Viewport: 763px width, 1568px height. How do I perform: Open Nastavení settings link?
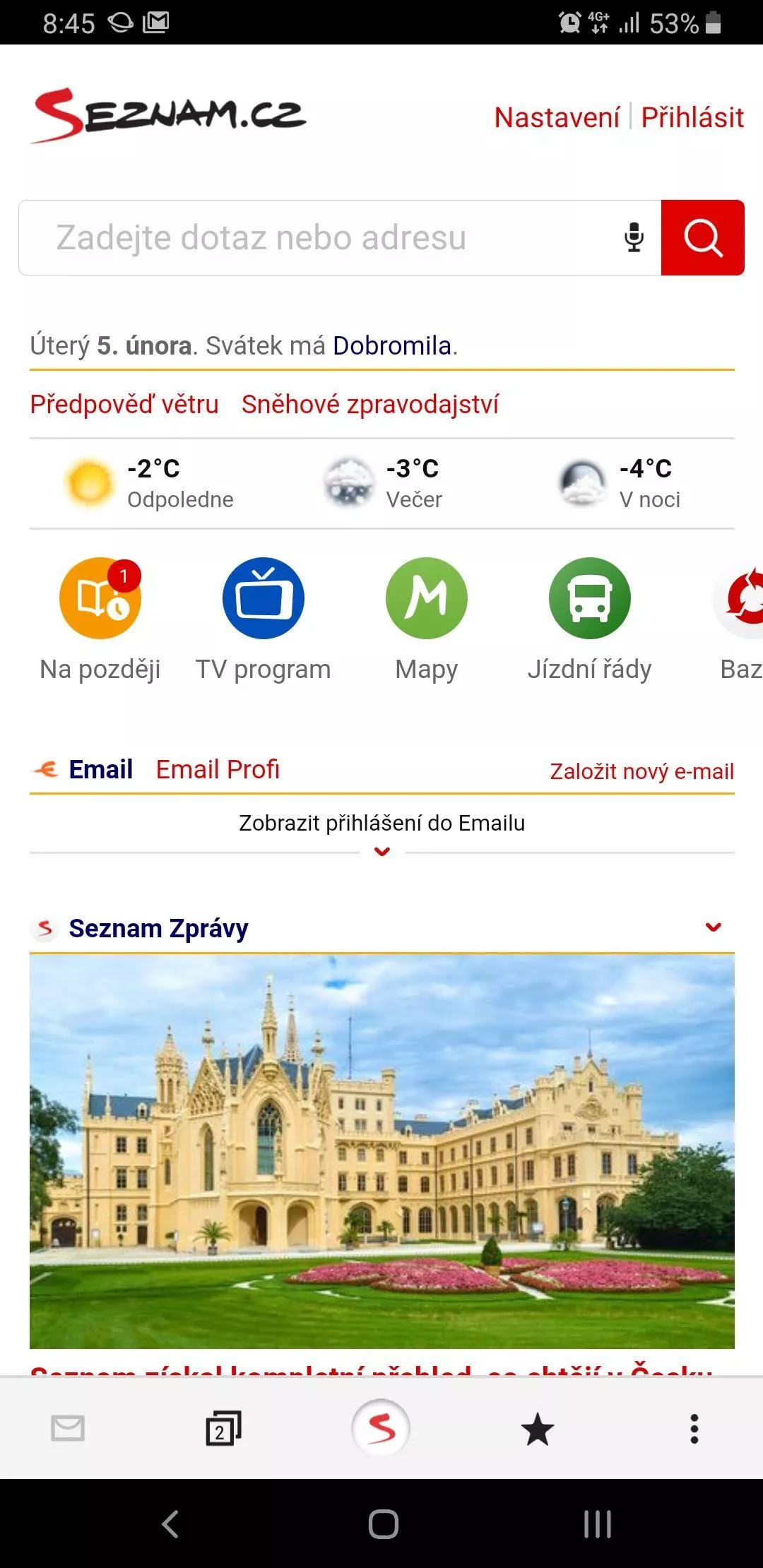pyautogui.click(x=557, y=117)
